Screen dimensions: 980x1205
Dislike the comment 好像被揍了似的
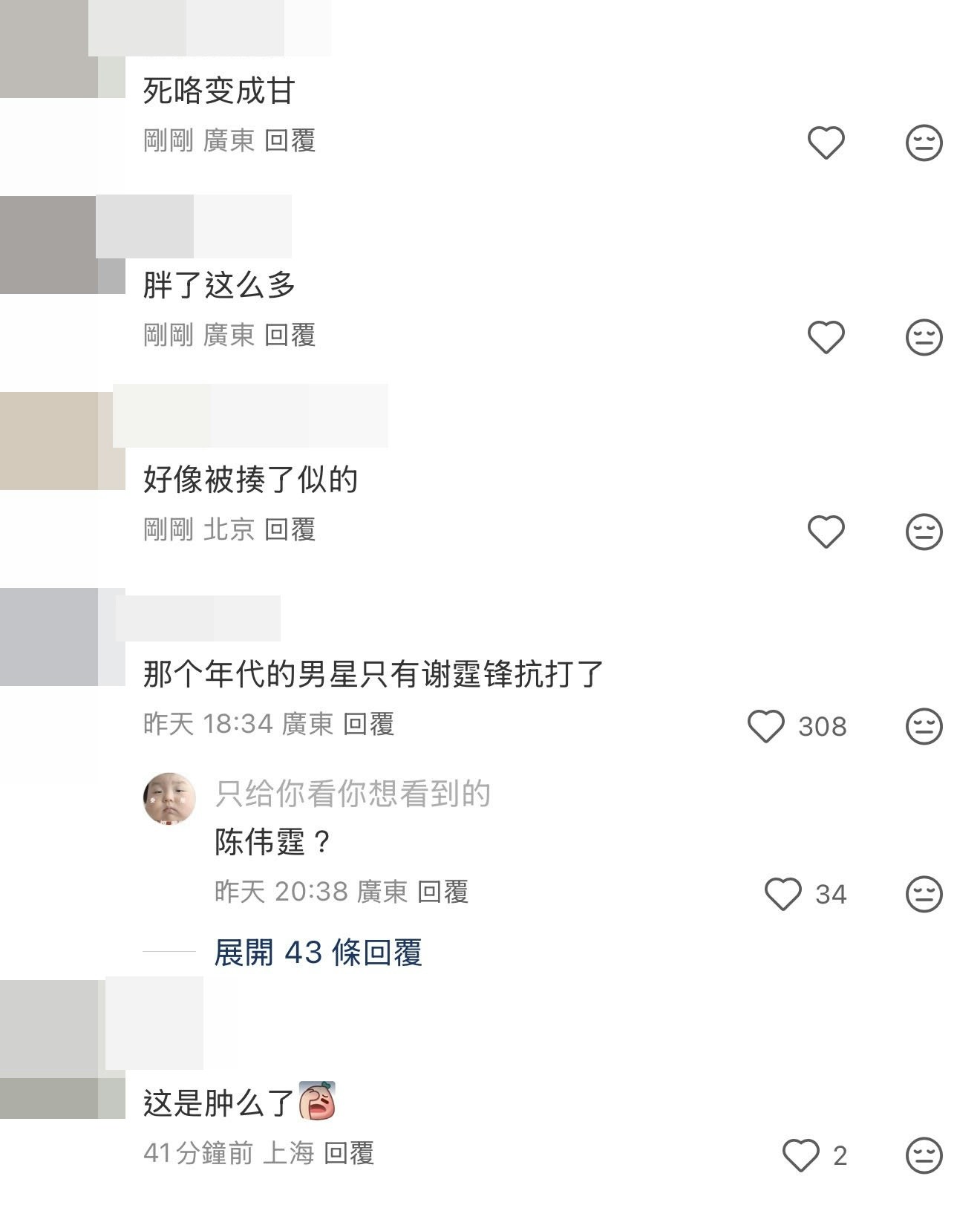tap(924, 532)
